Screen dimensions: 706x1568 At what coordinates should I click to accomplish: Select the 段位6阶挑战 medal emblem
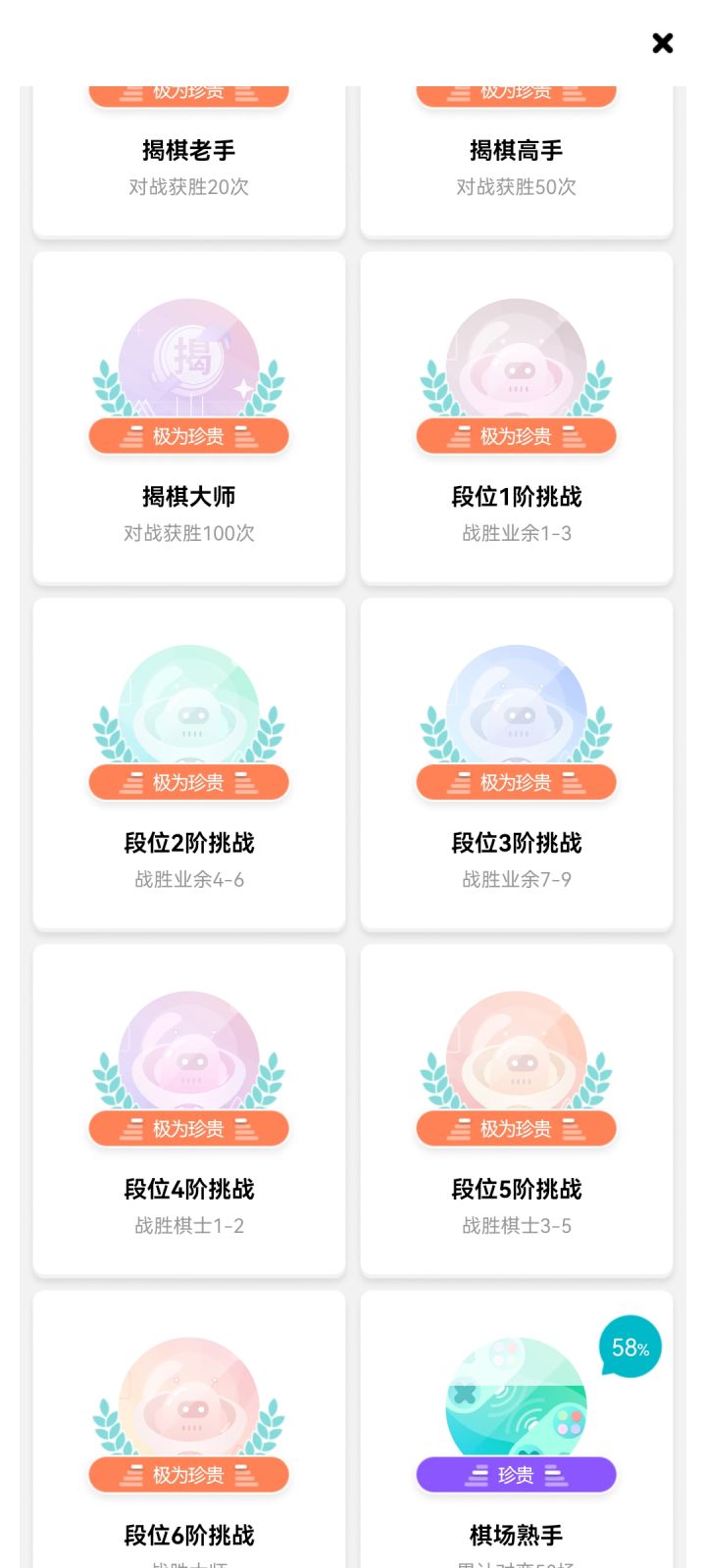tap(188, 1404)
